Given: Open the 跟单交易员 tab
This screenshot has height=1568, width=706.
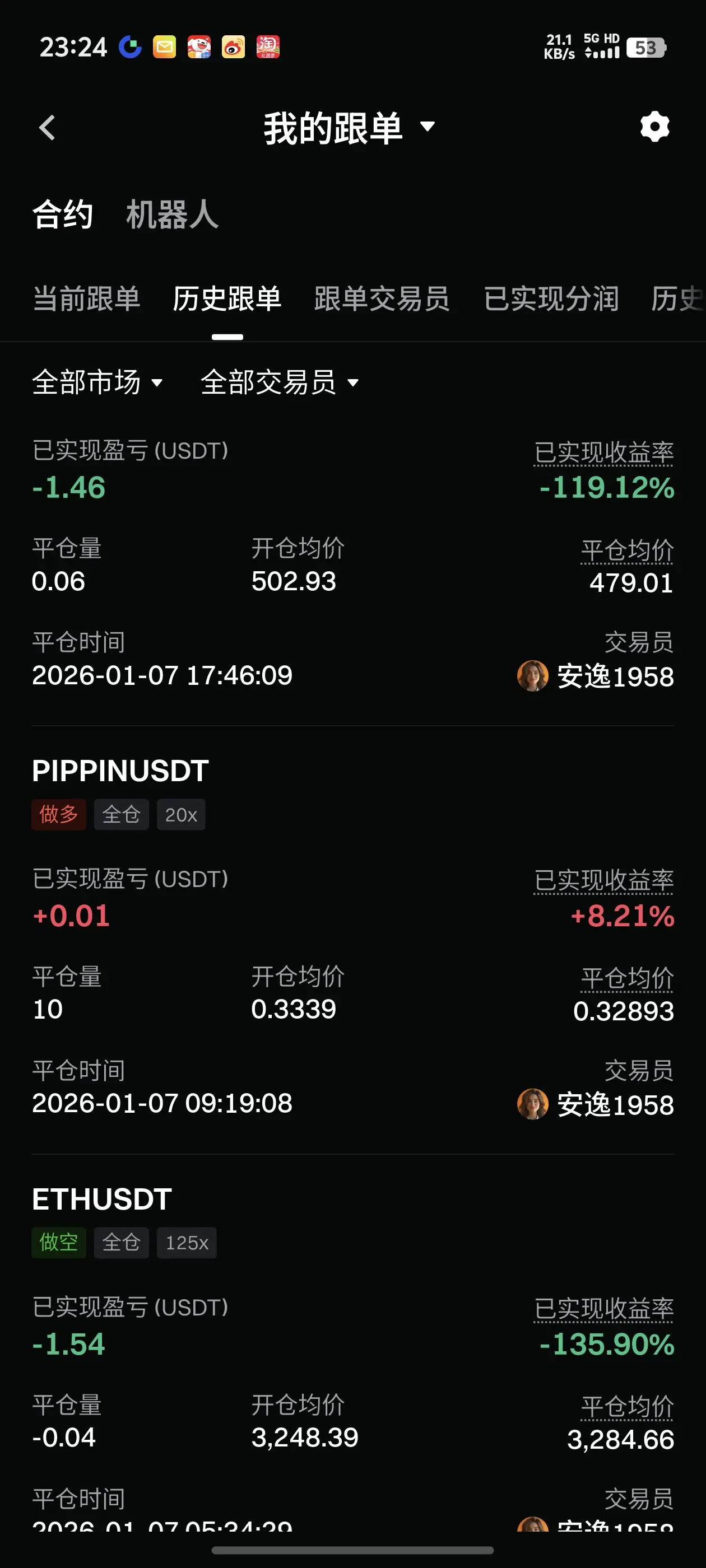Looking at the screenshot, I should pos(382,299).
